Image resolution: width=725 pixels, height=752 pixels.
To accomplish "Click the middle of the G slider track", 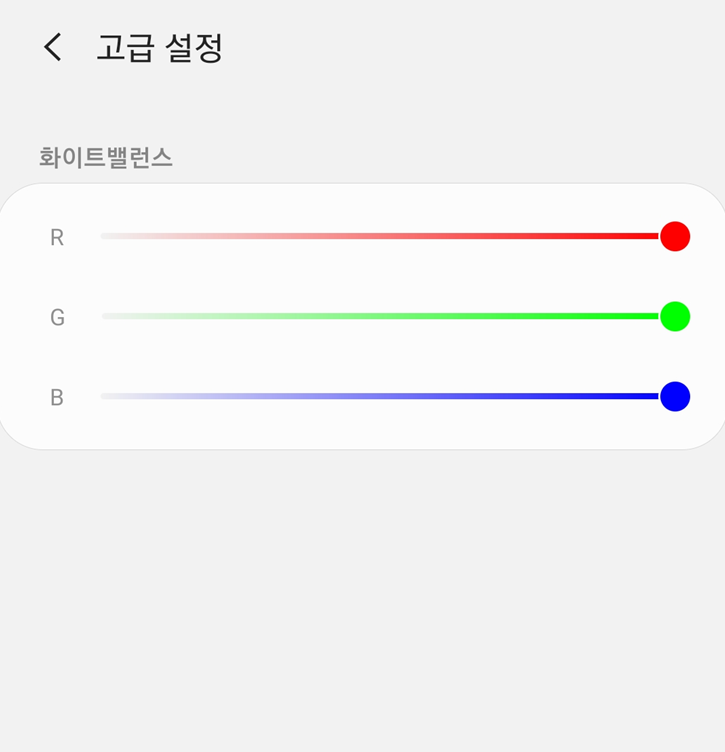I will [x=390, y=317].
